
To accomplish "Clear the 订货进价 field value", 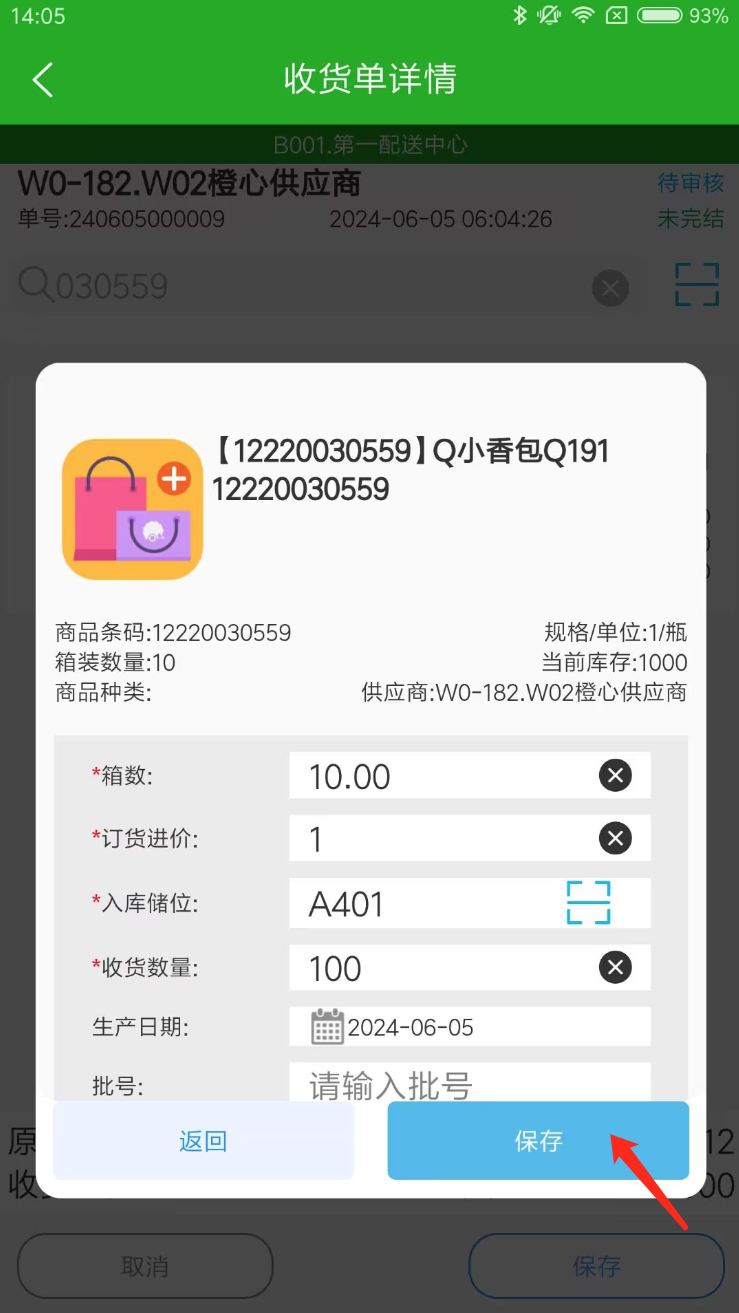I will [x=615, y=838].
